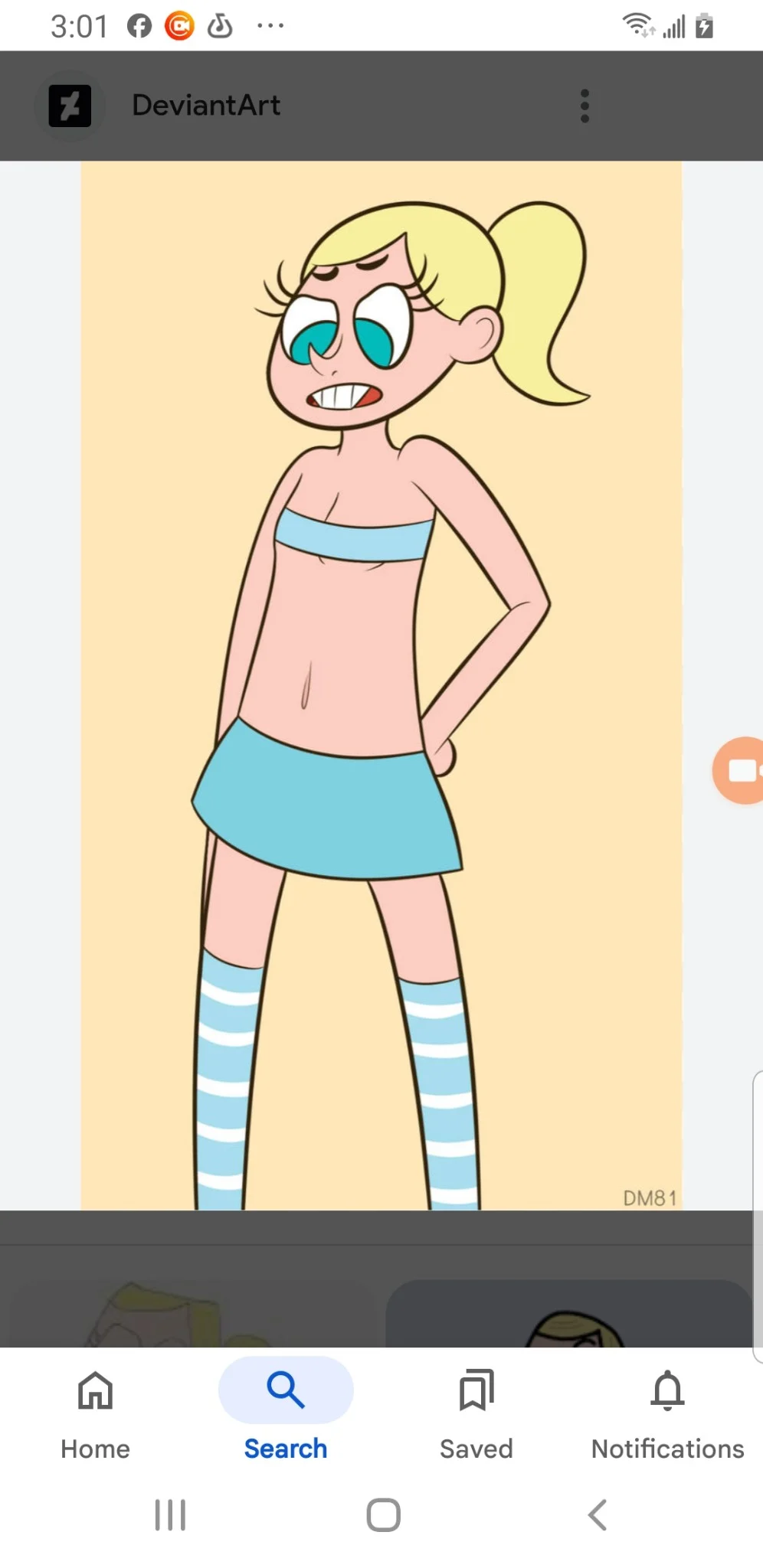Viewport: 763px width, 1568px height.
Task: Switch to the Search tab
Action: click(x=286, y=1415)
